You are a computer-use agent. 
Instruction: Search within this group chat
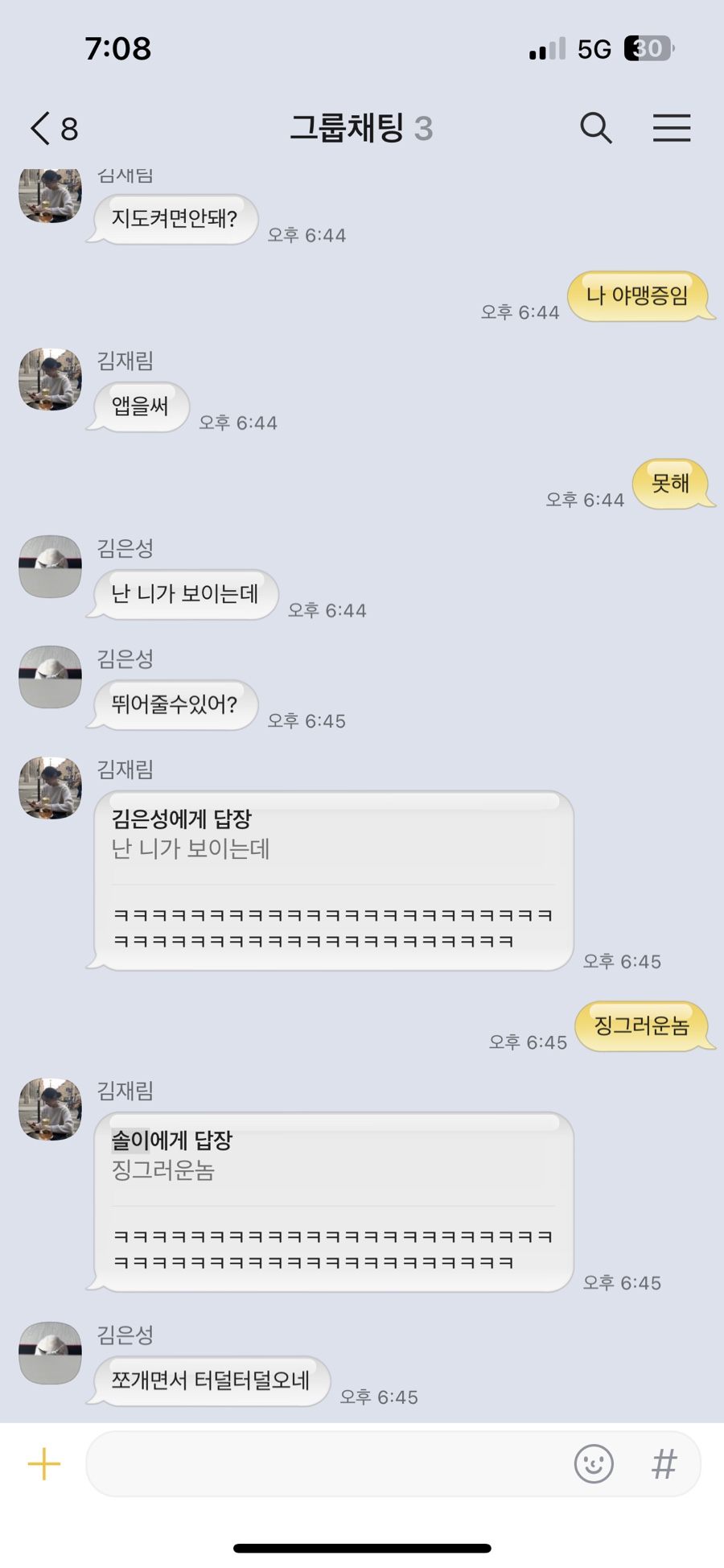[x=596, y=127]
